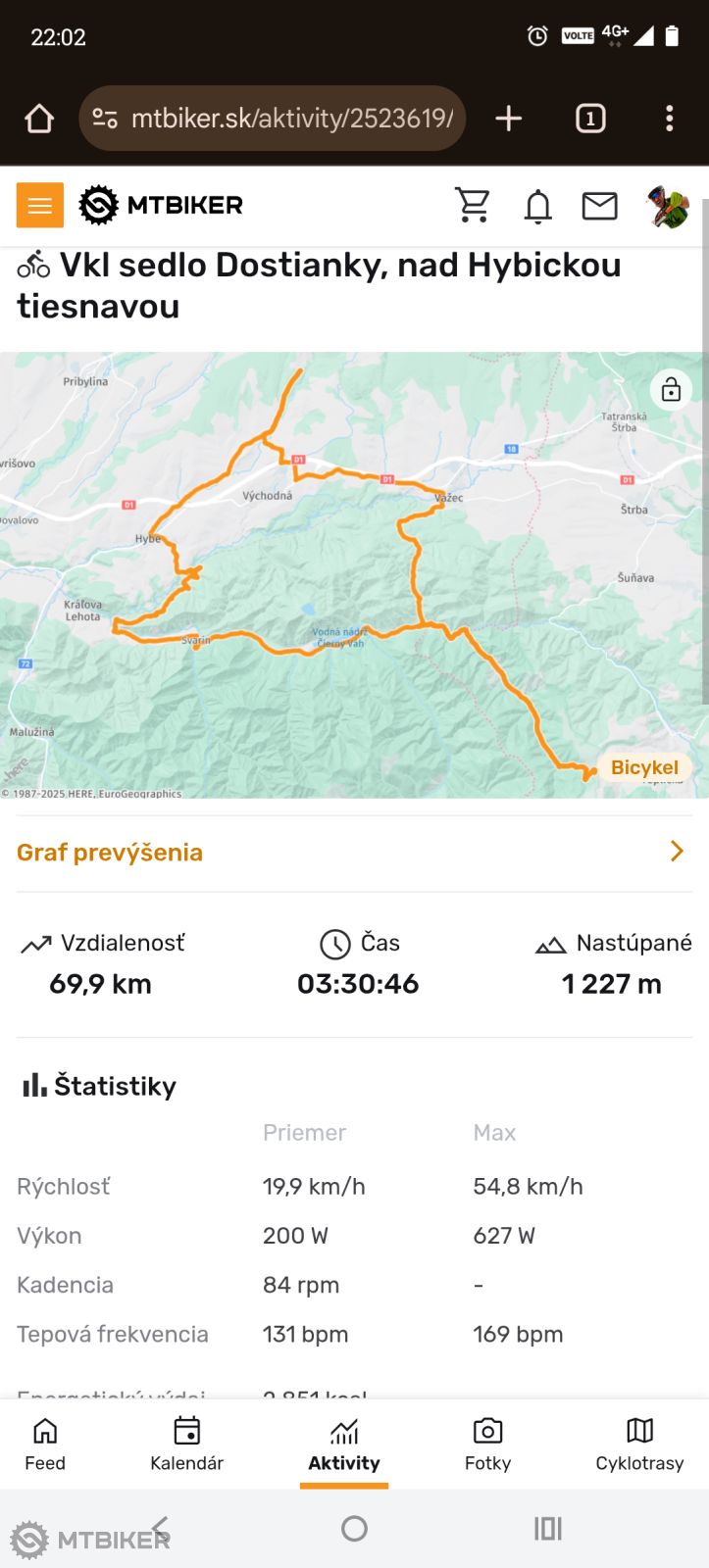Show the open tabs switcher

pos(590,119)
